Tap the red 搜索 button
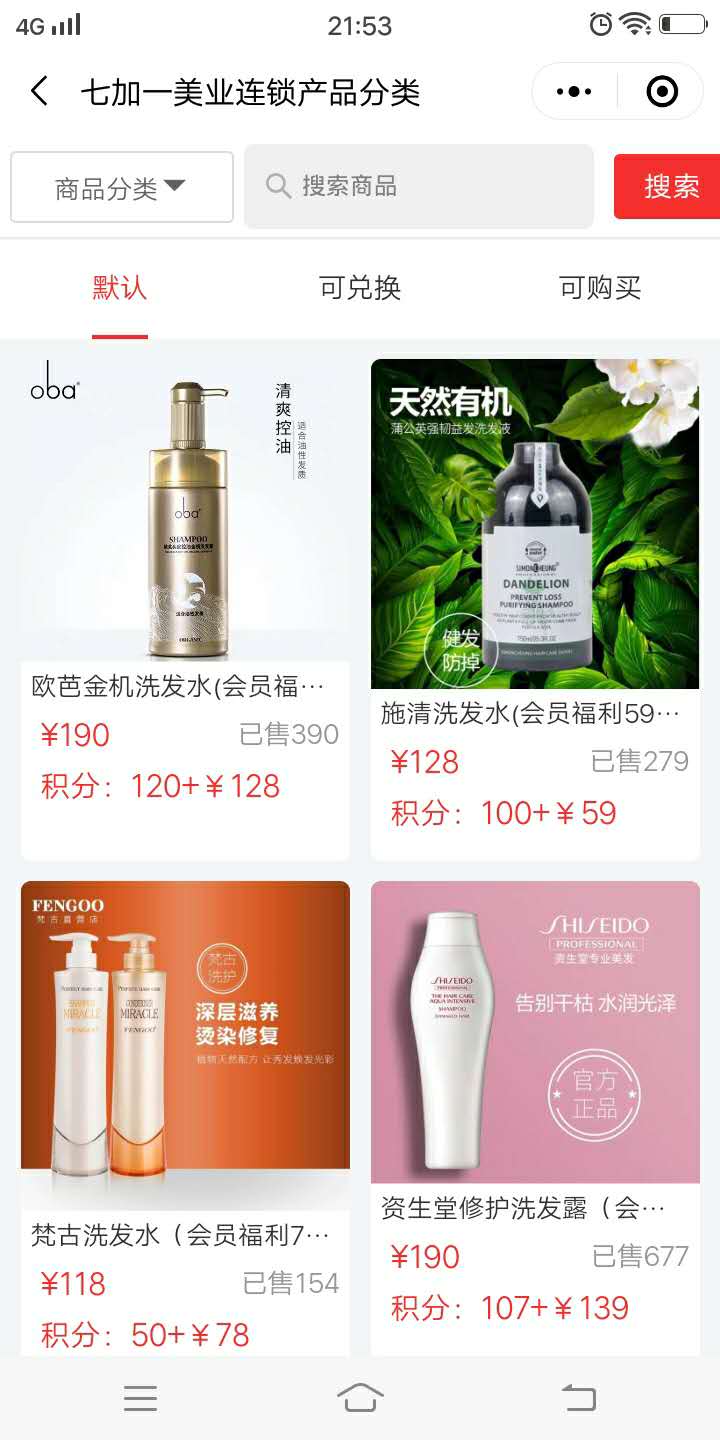The height and width of the screenshot is (1440, 720). click(669, 186)
